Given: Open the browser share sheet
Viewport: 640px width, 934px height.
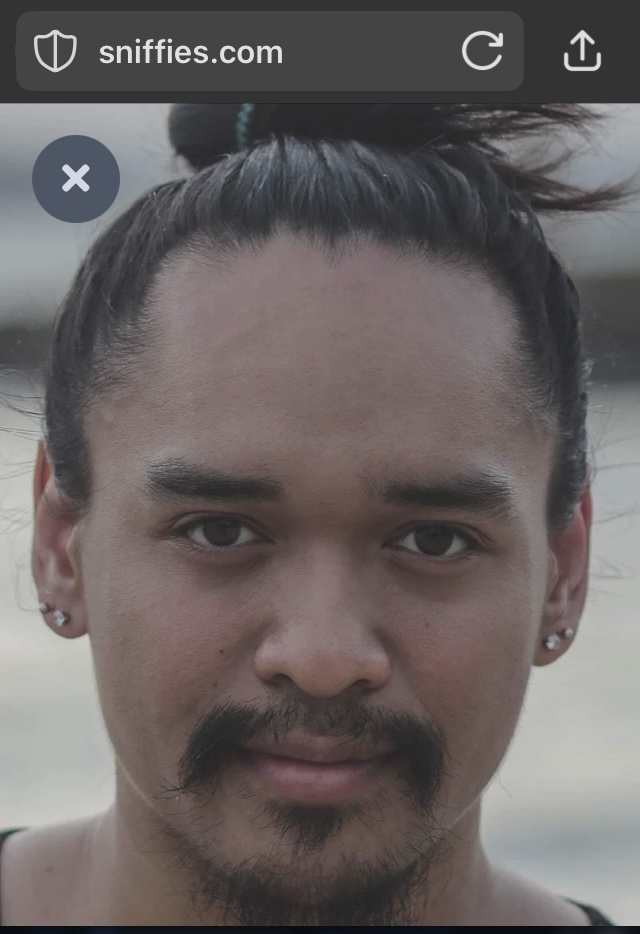Looking at the screenshot, I should click(x=582, y=51).
